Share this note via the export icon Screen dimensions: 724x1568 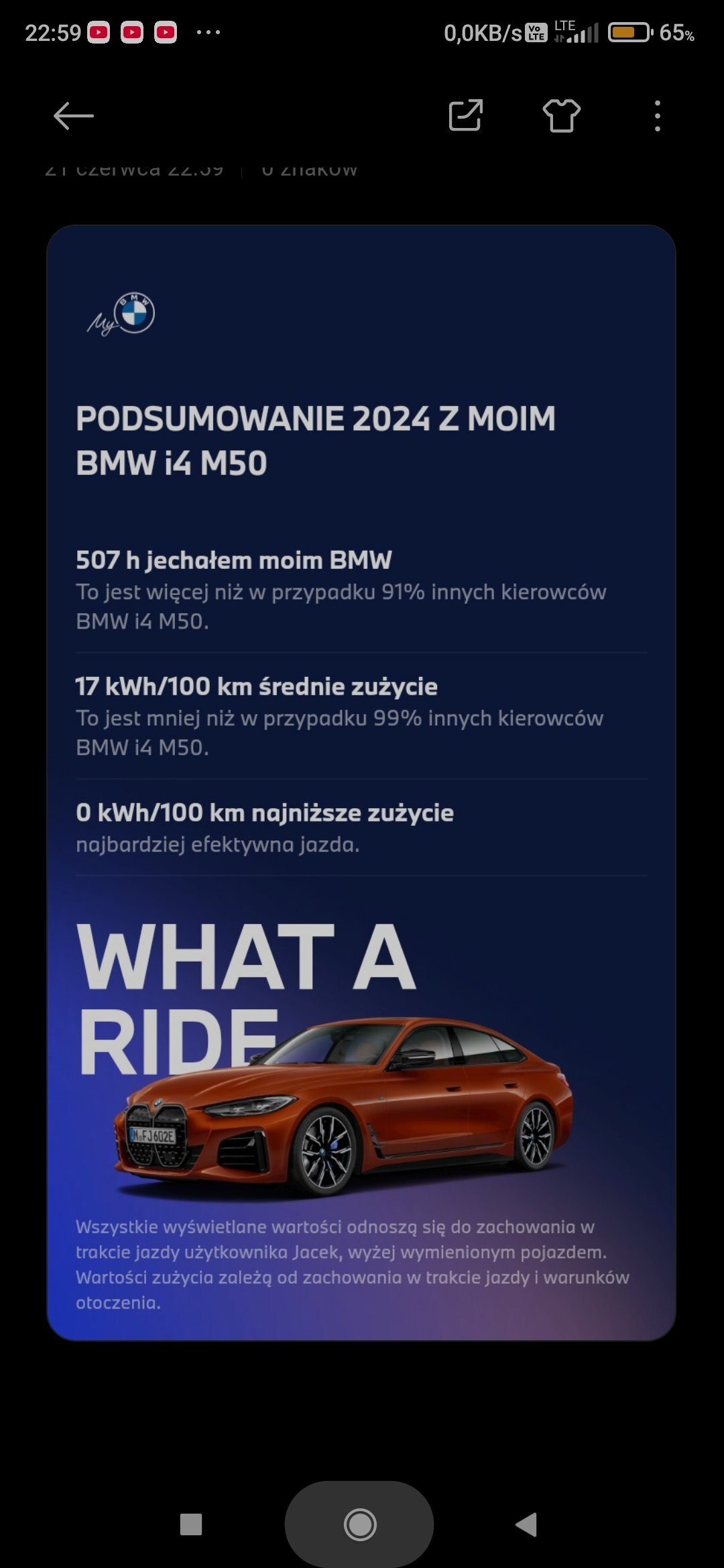point(466,115)
